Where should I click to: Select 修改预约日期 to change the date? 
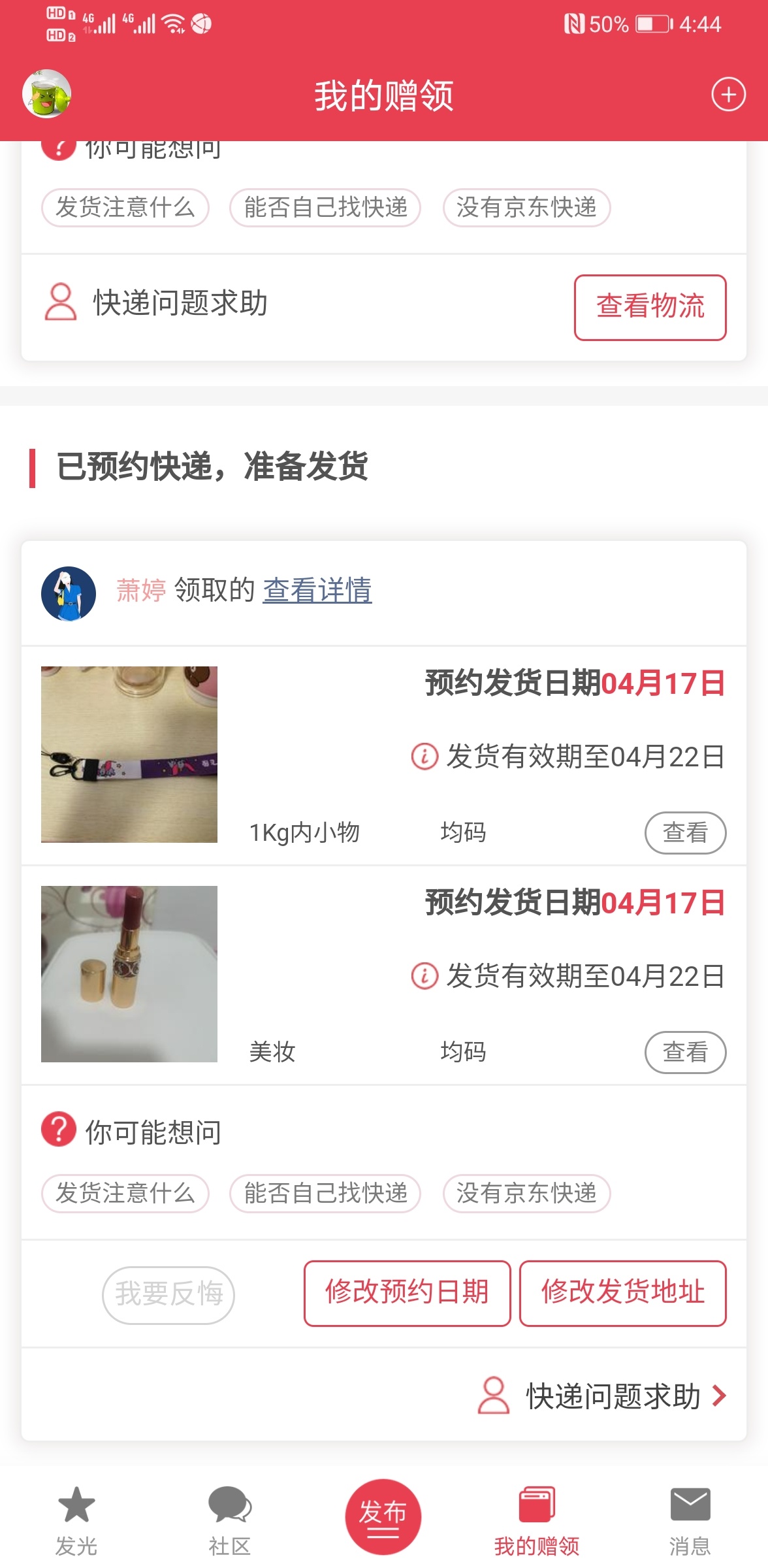coord(407,1293)
